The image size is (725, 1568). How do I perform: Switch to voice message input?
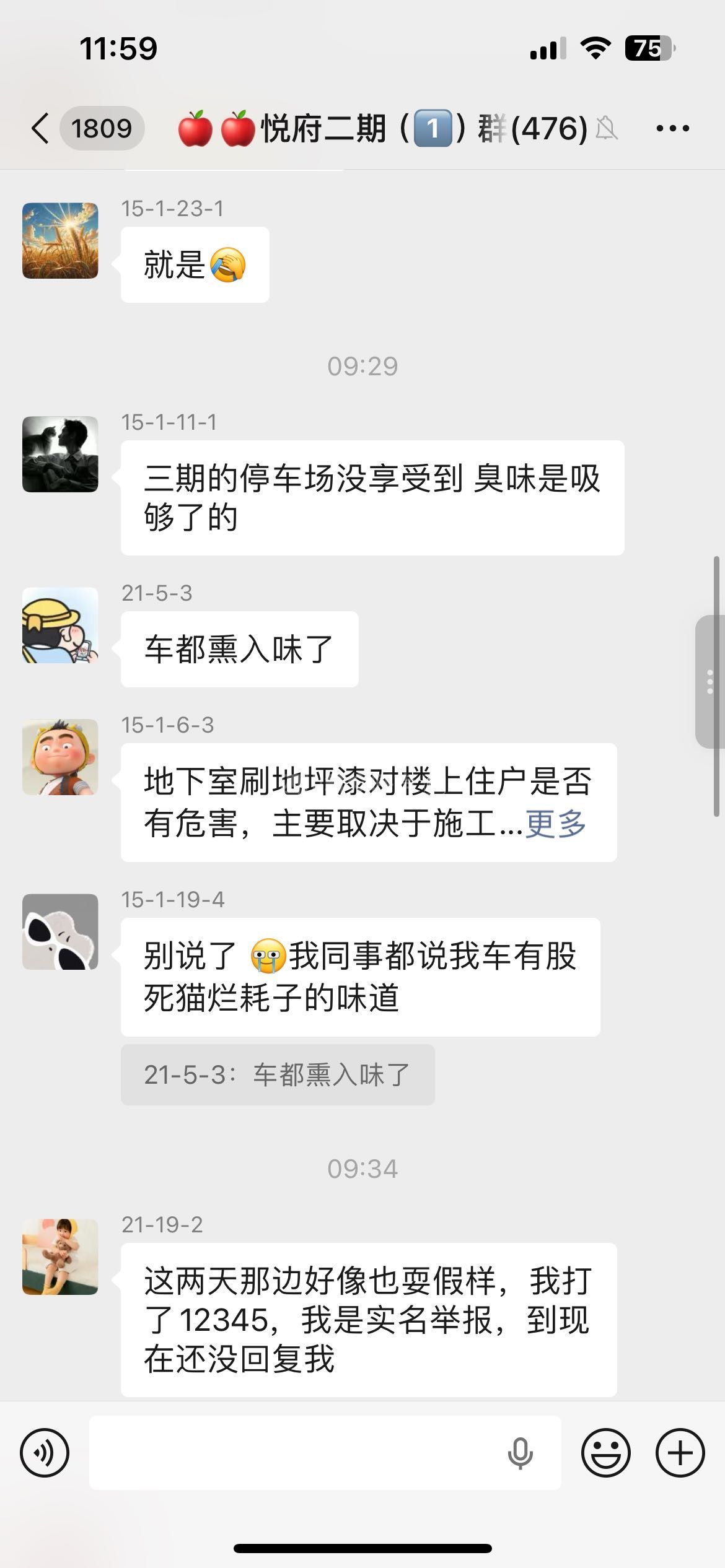(x=45, y=1453)
